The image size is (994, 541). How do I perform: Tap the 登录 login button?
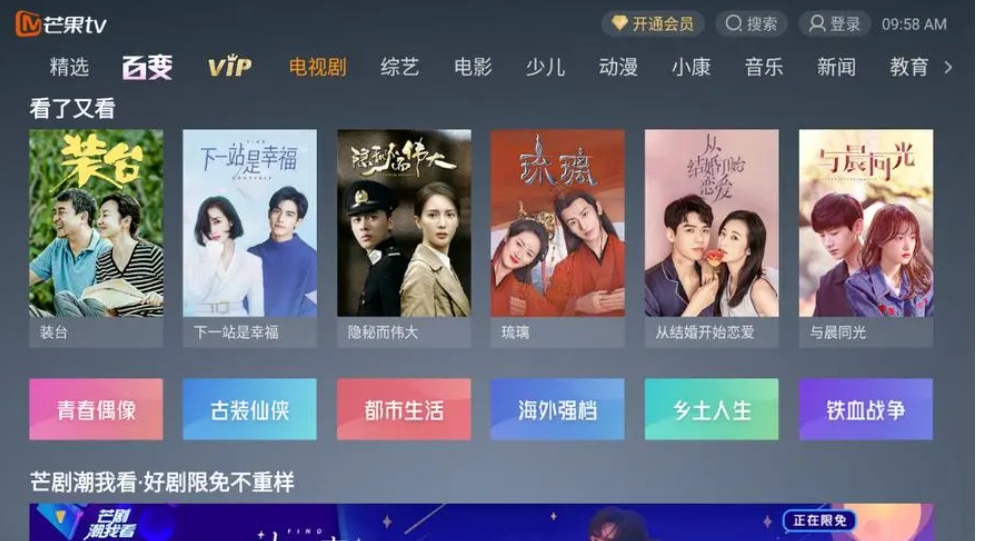834,24
